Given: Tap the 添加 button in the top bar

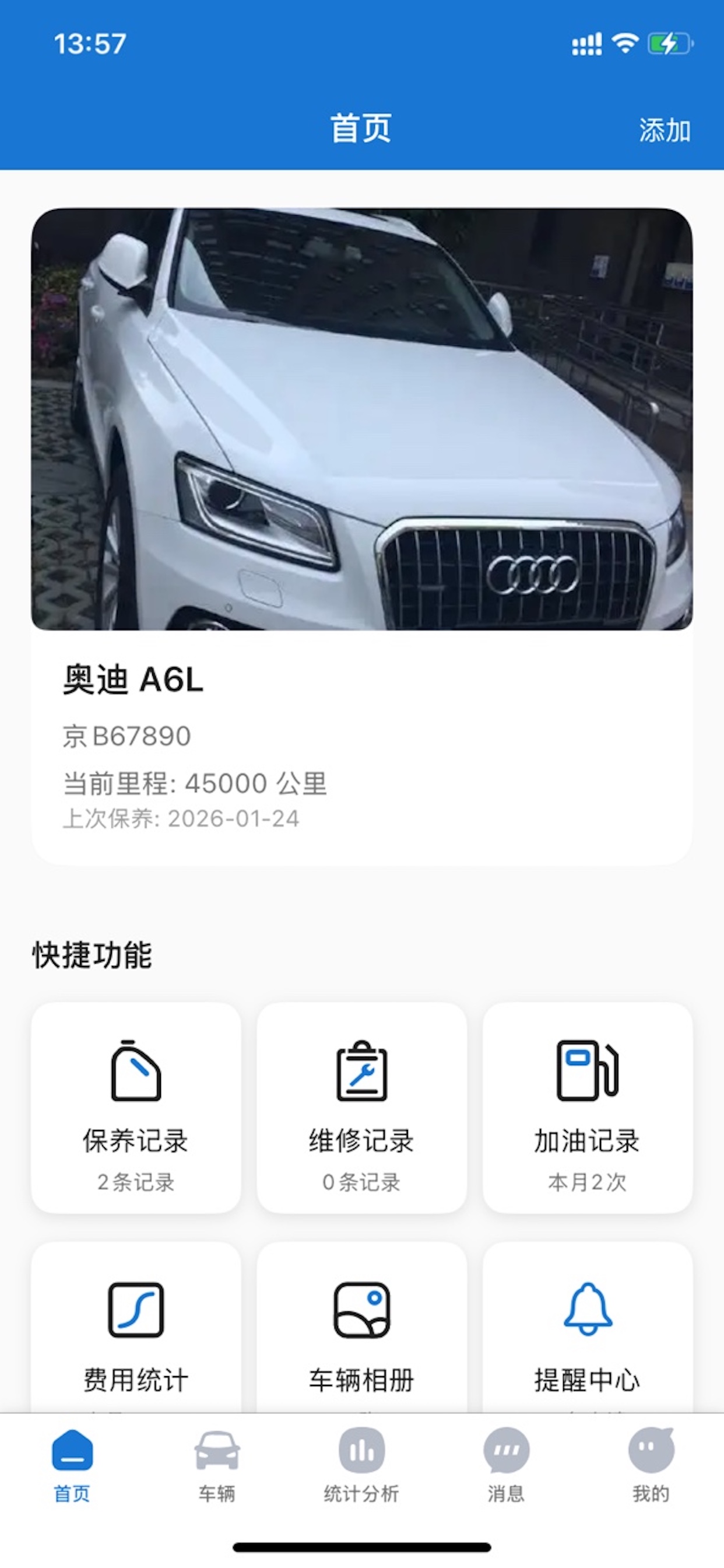Looking at the screenshot, I should [x=665, y=128].
